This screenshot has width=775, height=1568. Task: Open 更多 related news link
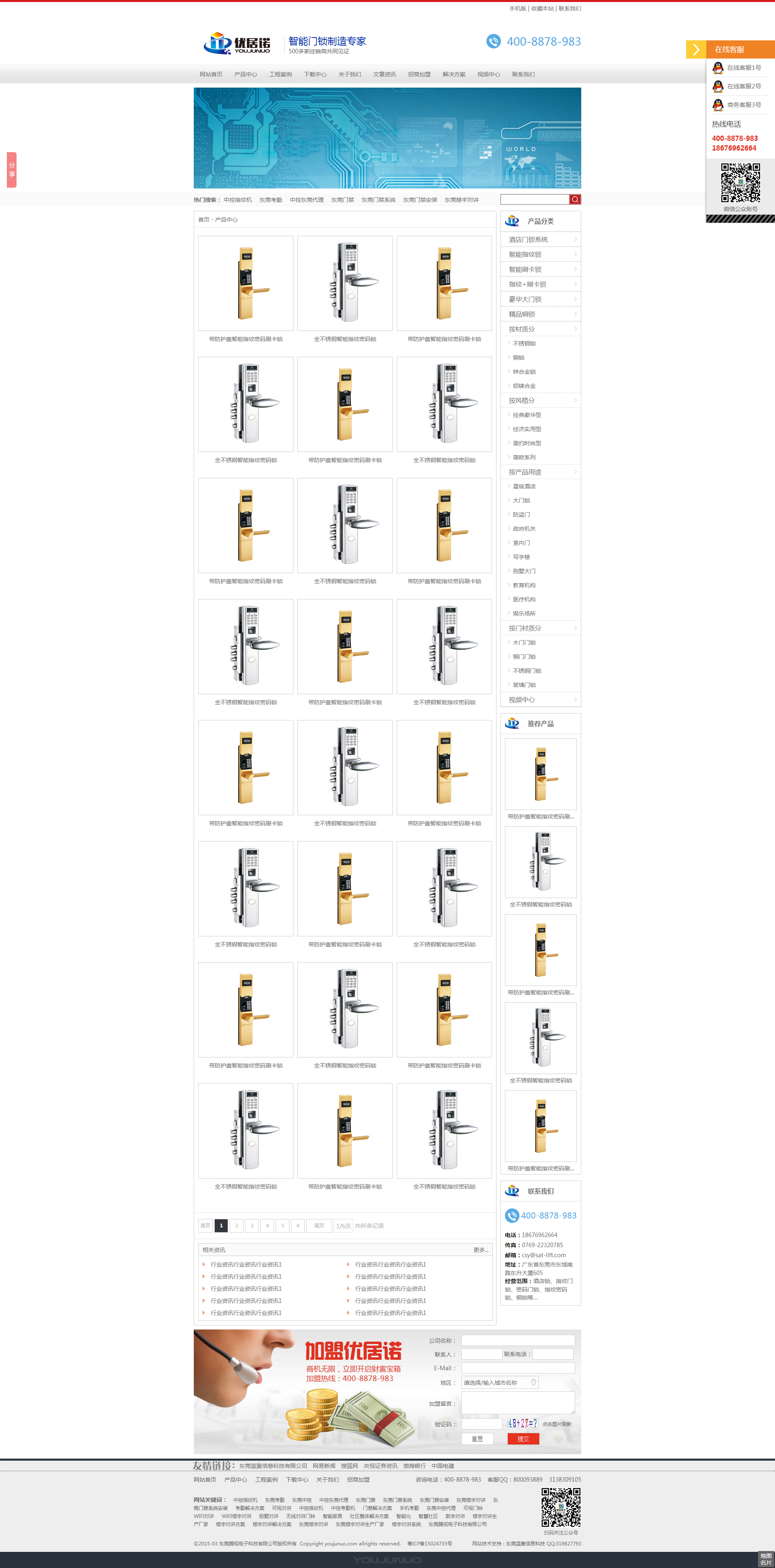[x=480, y=1250]
